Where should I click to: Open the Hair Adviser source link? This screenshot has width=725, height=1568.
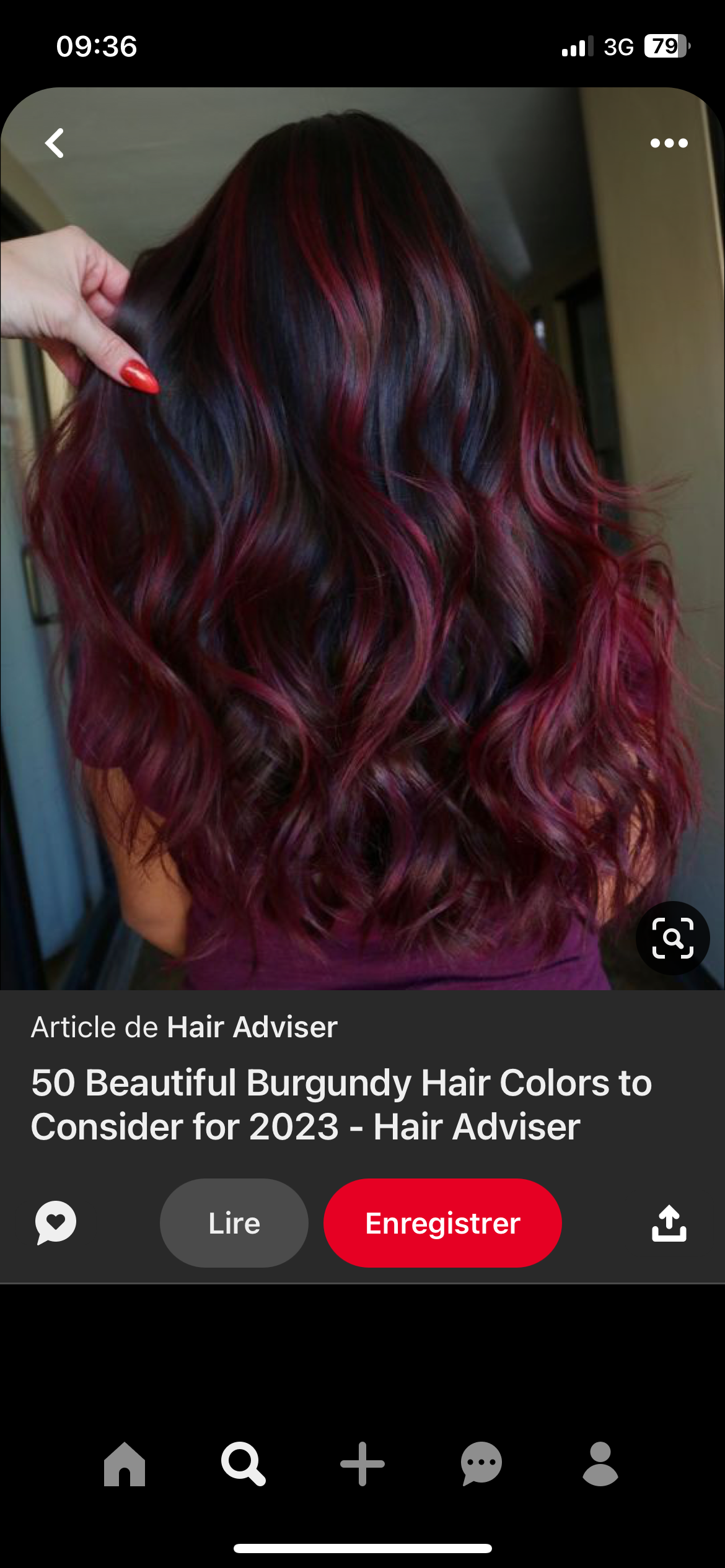tap(252, 1027)
